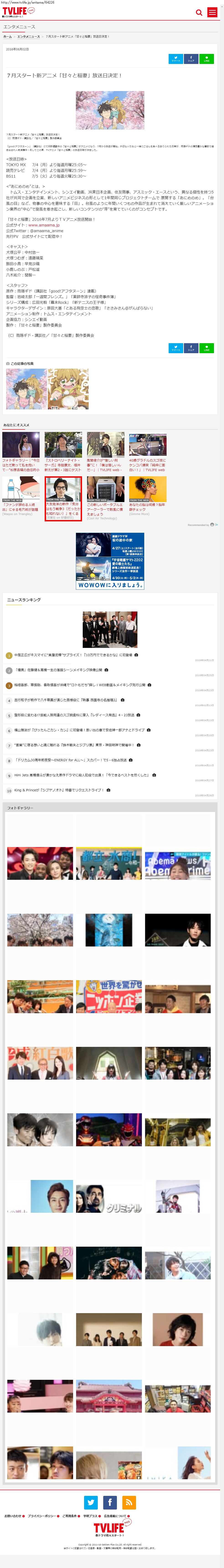224x1568 pixels.
Task: Open the red hamburger menu
Action: [x=212, y=12]
